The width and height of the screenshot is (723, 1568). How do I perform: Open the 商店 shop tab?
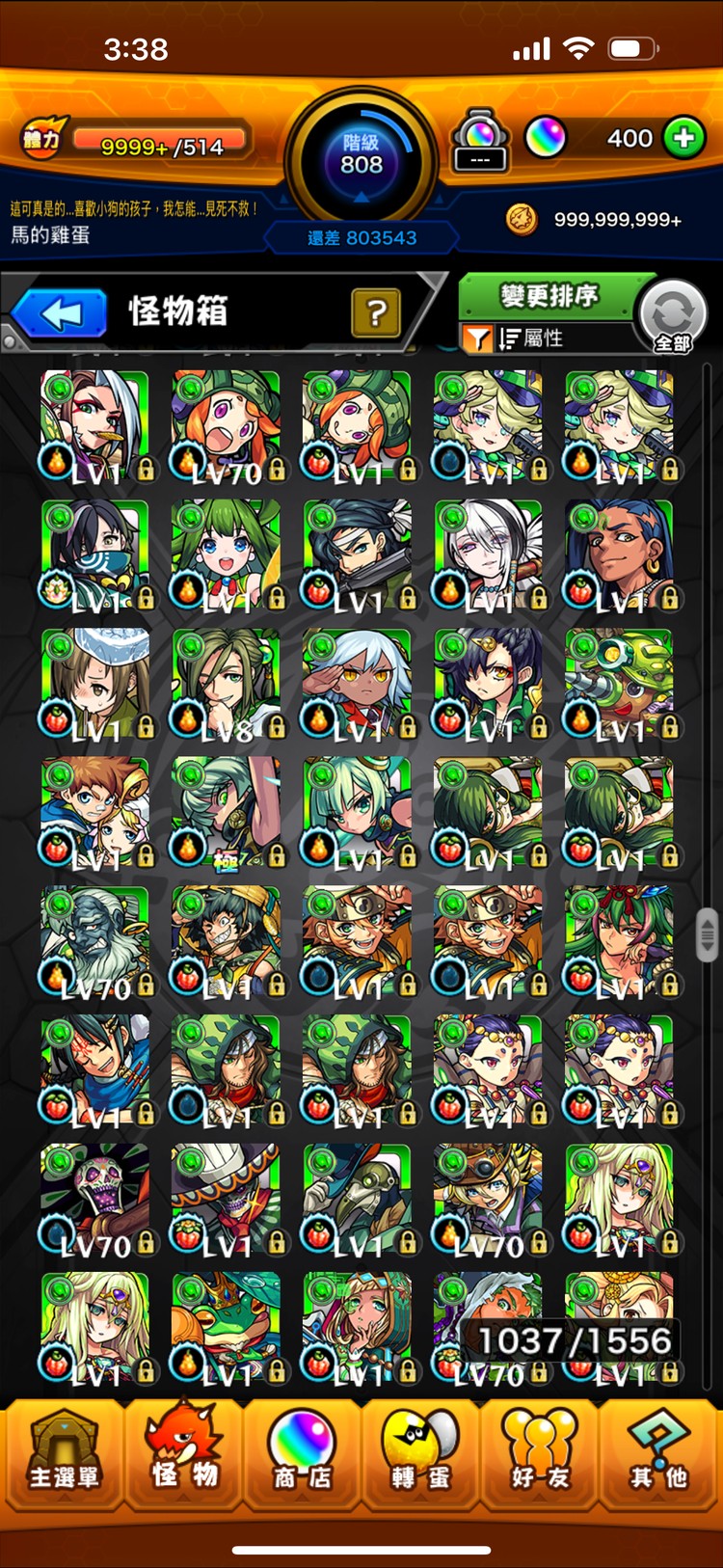(x=303, y=1454)
